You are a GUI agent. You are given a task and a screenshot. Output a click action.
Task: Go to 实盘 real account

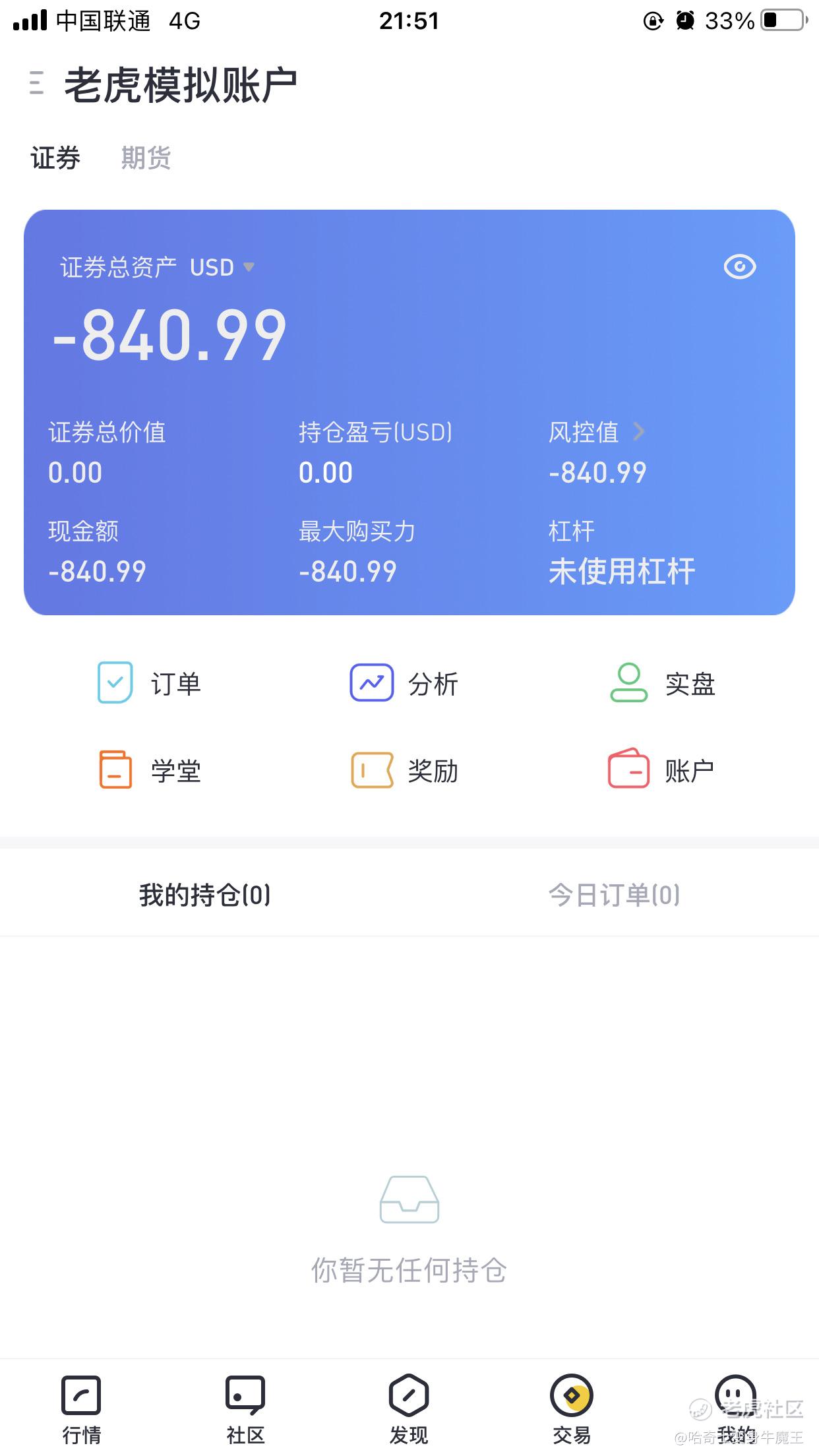pos(661,684)
